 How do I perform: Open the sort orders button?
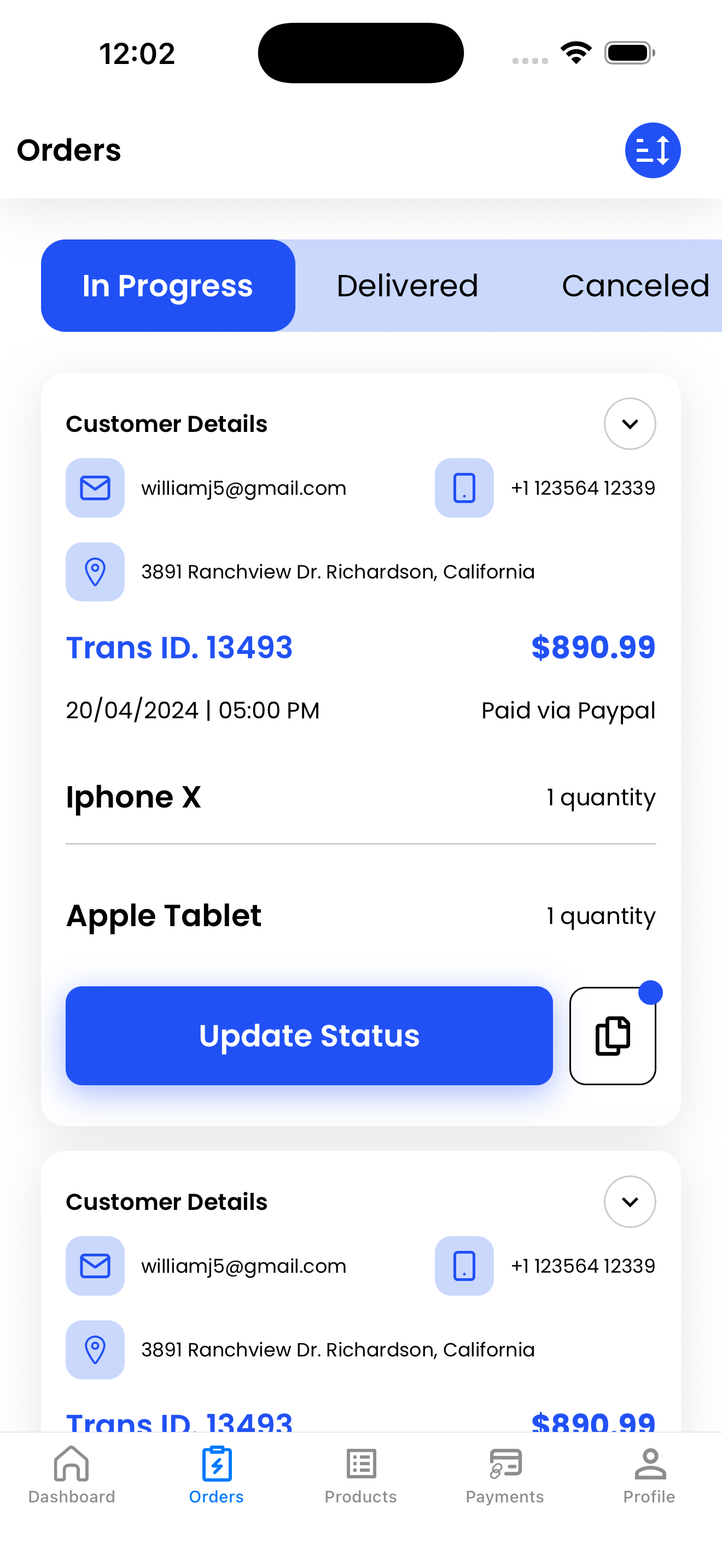click(x=652, y=150)
